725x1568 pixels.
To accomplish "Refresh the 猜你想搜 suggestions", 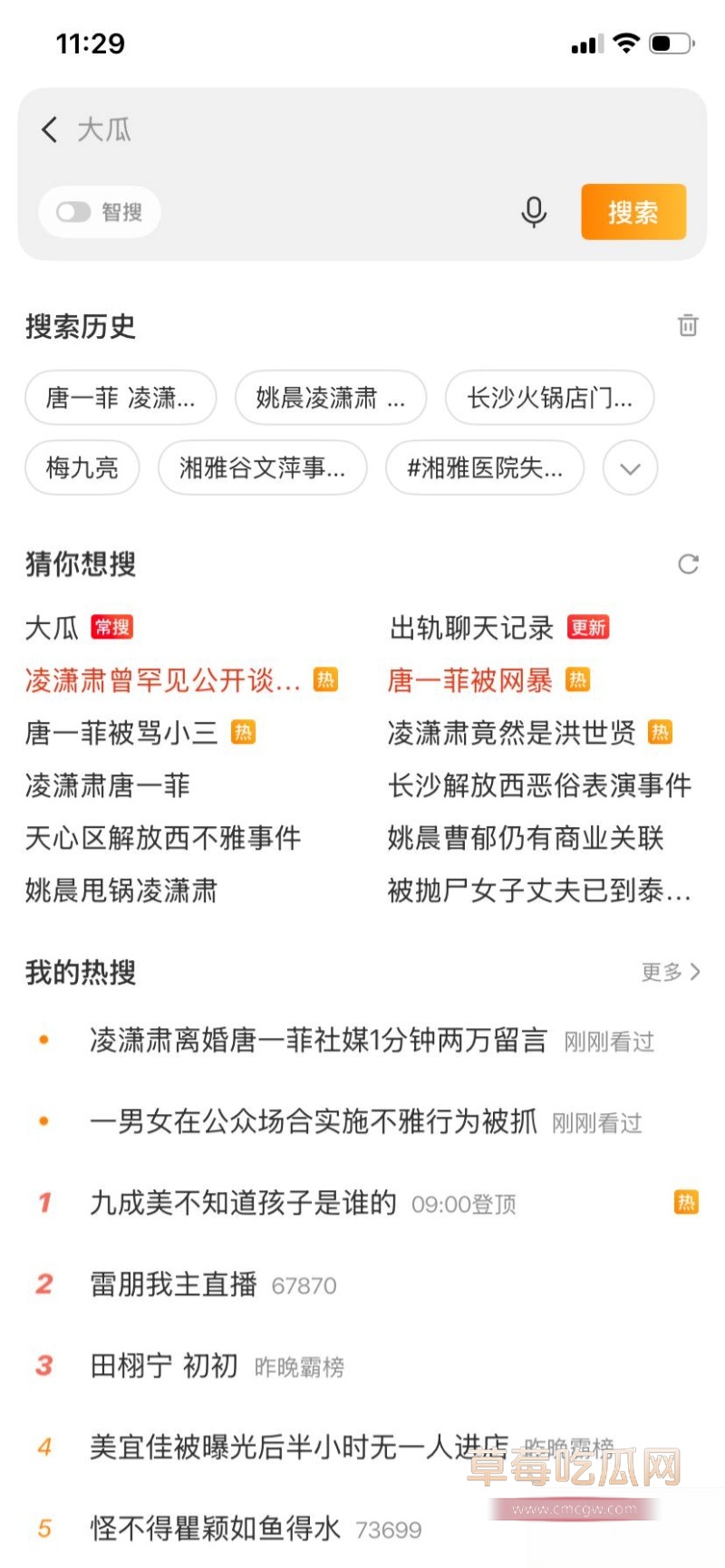I will [x=688, y=563].
